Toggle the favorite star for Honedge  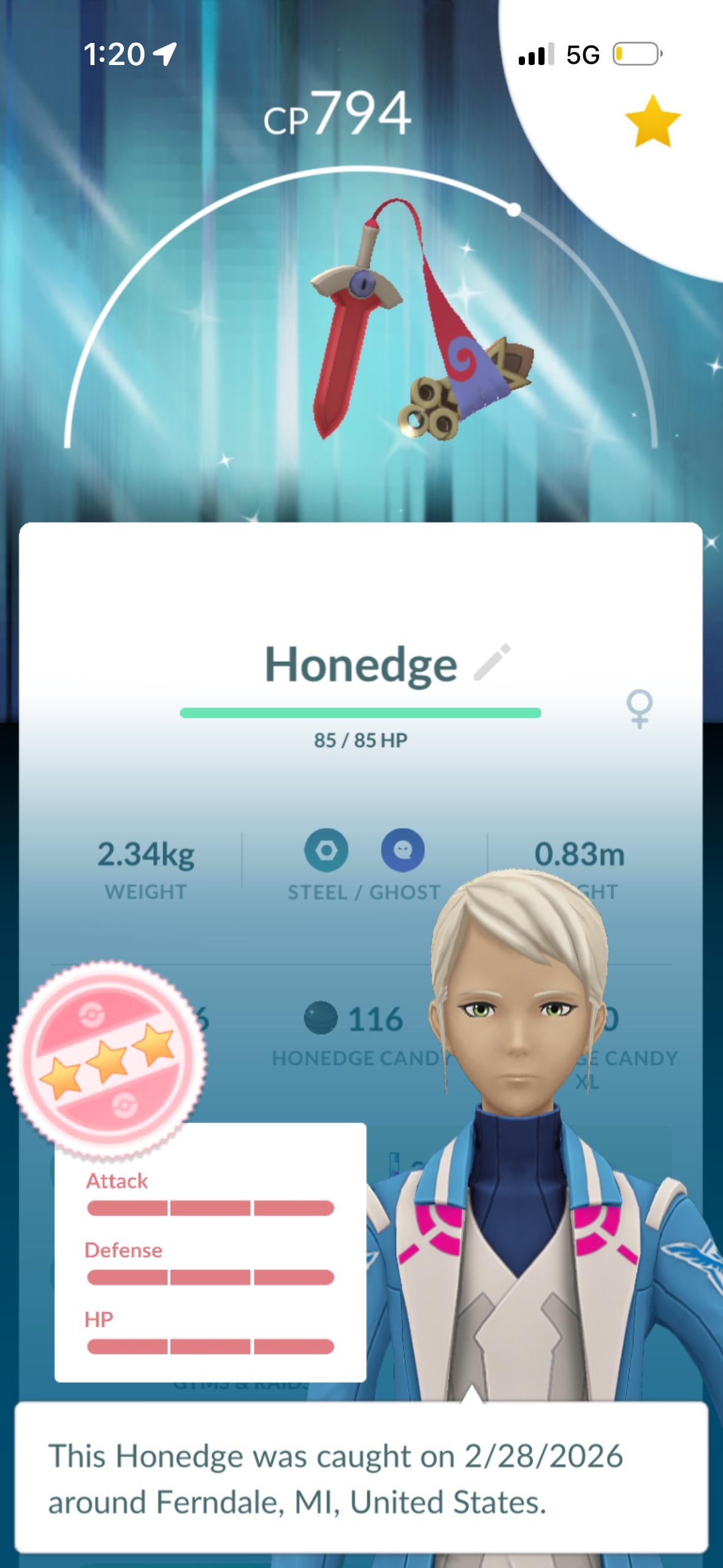[652, 121]
